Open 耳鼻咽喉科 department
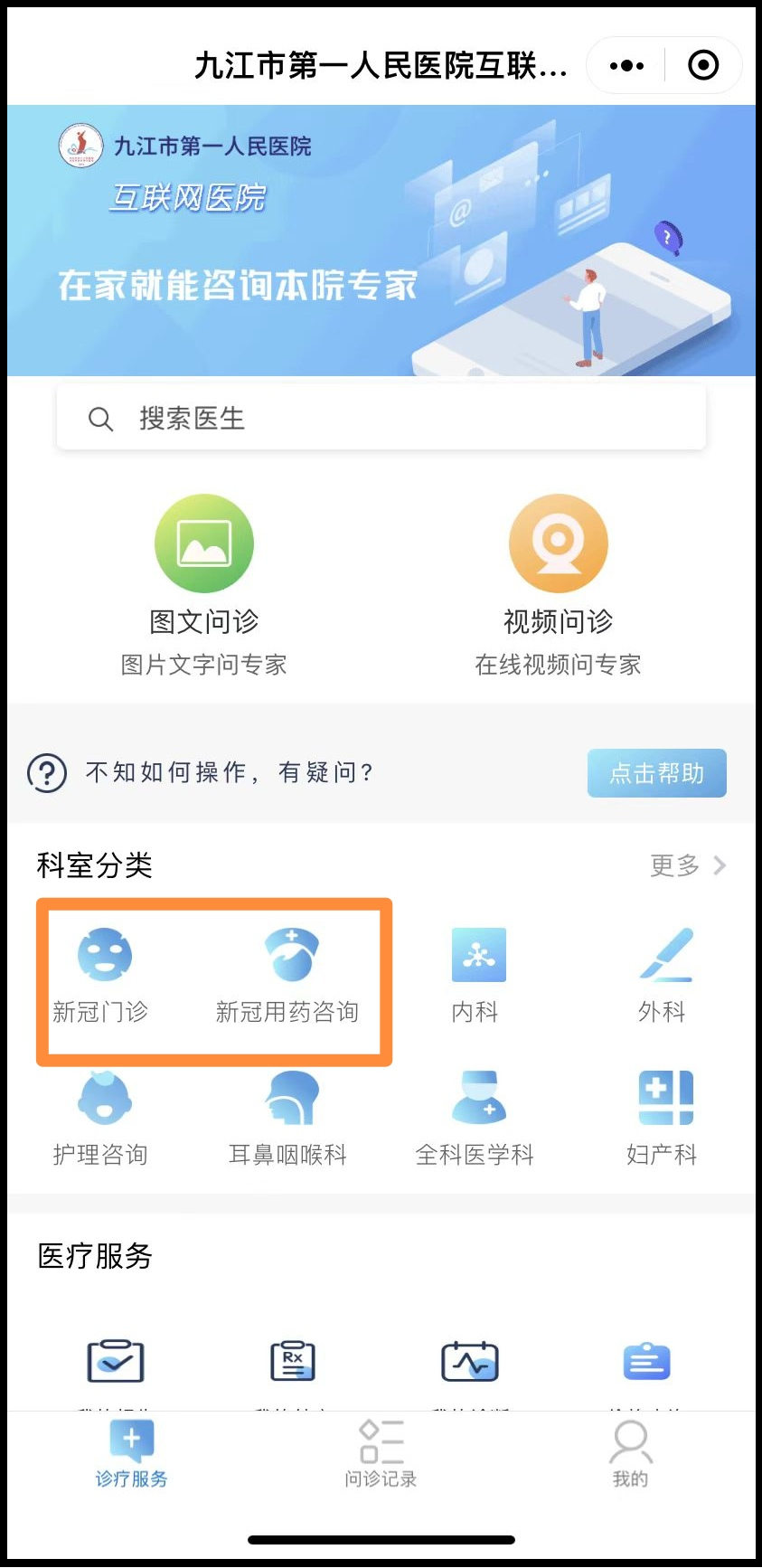 point(287,1119)
